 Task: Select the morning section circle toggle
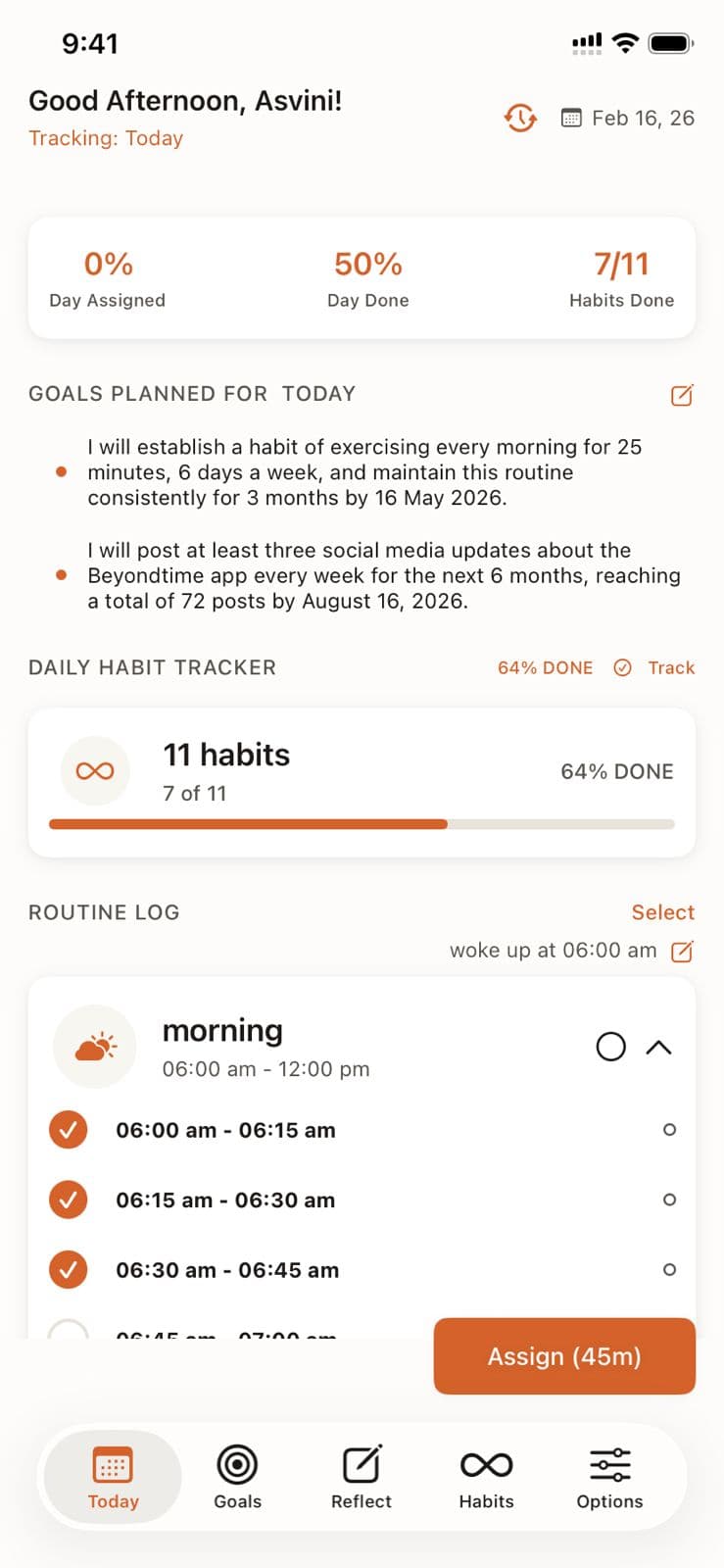pyautogui.click(x=610, y=1046)
